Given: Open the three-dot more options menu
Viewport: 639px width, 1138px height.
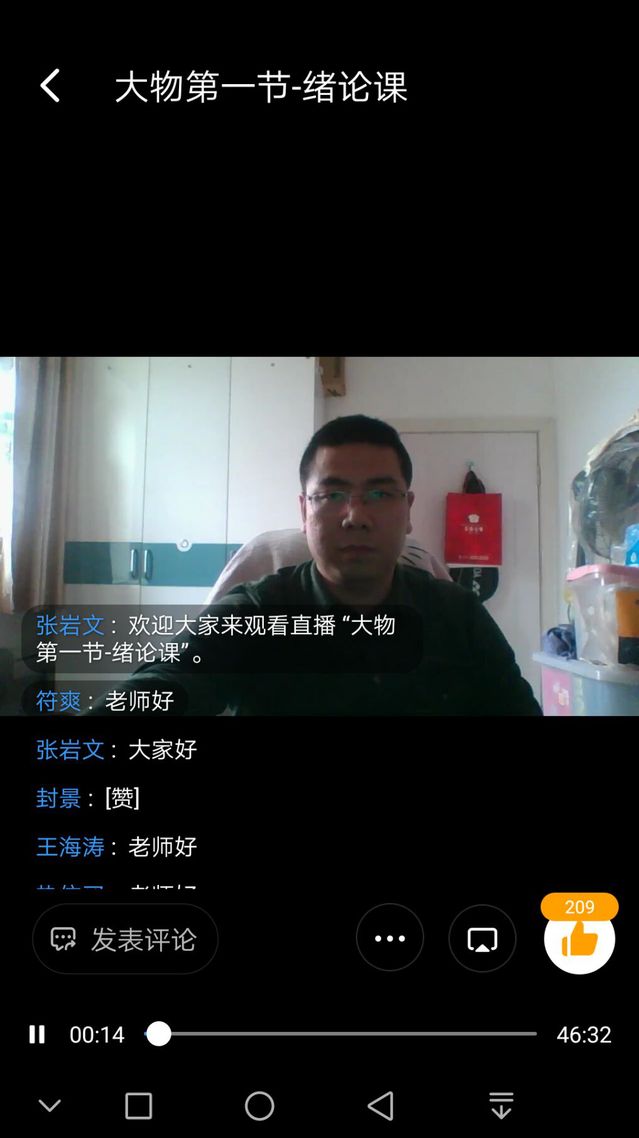Looking at the screenshot, I should (x=390, y=938).
